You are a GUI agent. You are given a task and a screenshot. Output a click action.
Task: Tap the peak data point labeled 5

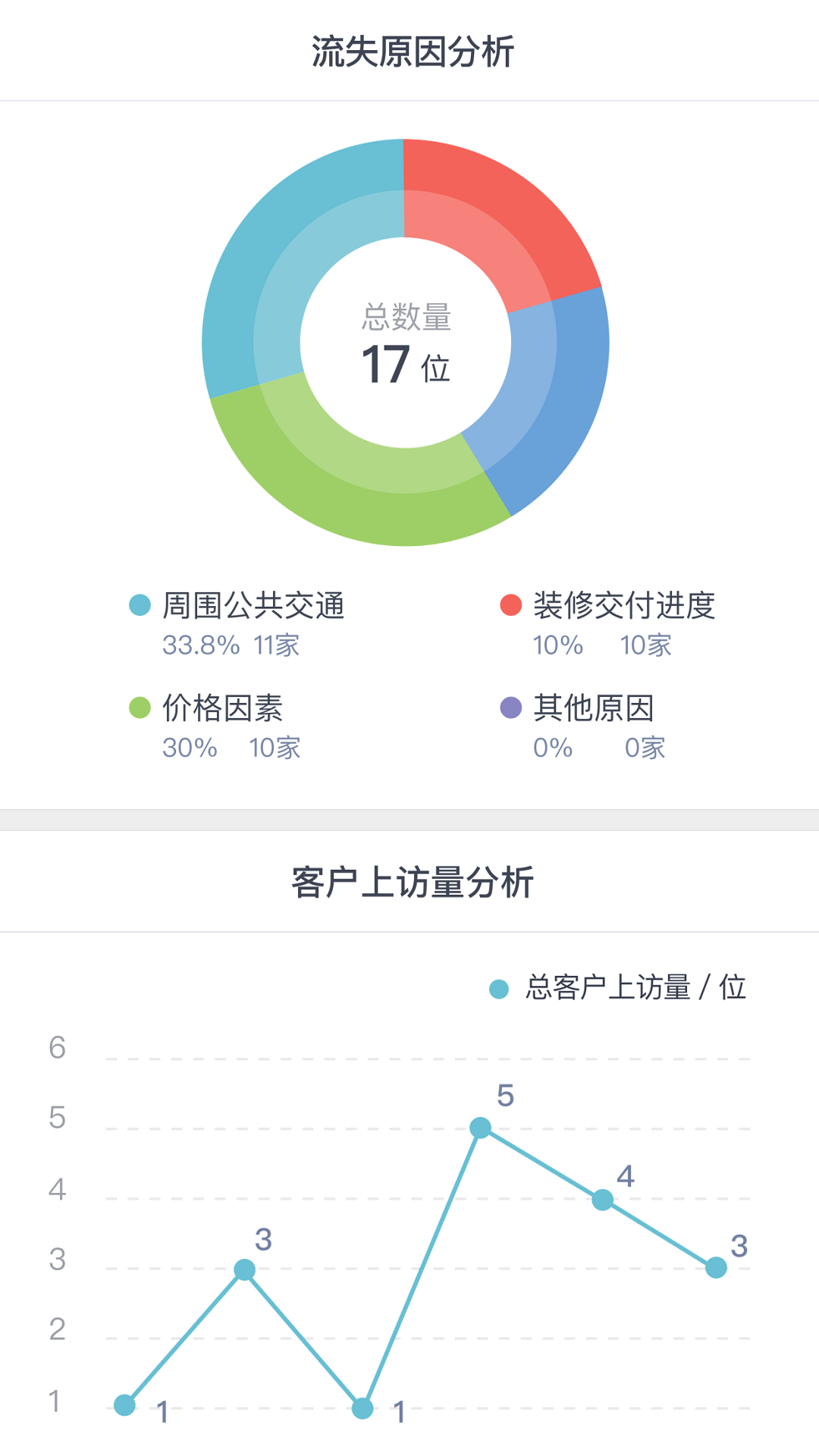coord(480,1128)
